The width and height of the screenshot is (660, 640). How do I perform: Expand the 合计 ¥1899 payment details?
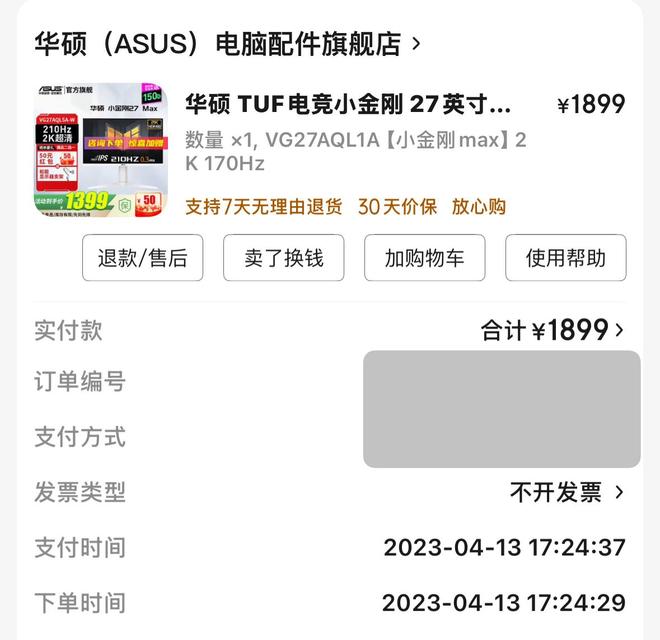click(552, 331)
